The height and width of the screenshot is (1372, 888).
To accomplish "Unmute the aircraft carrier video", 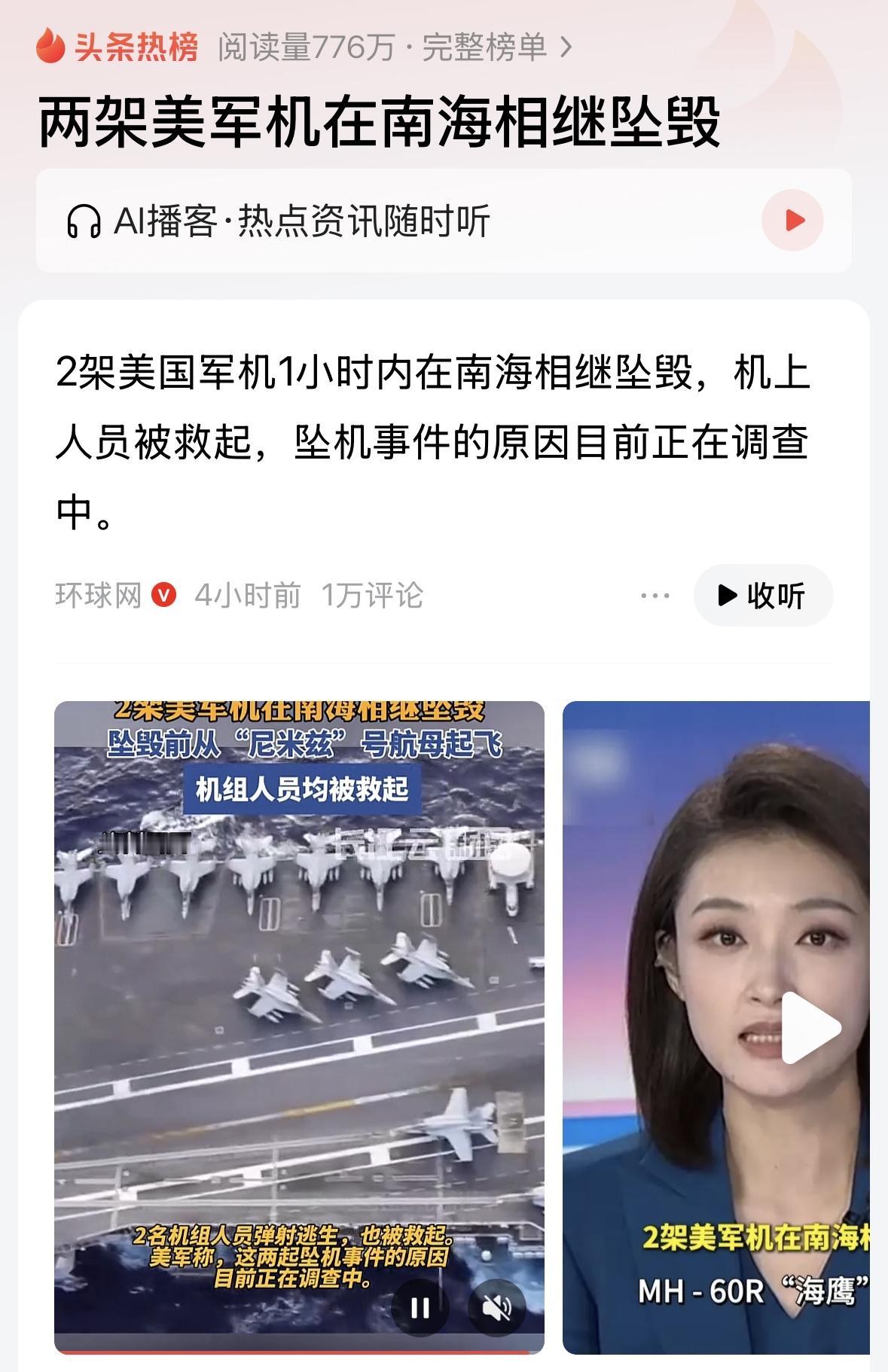I will [x=496, y=1309].
